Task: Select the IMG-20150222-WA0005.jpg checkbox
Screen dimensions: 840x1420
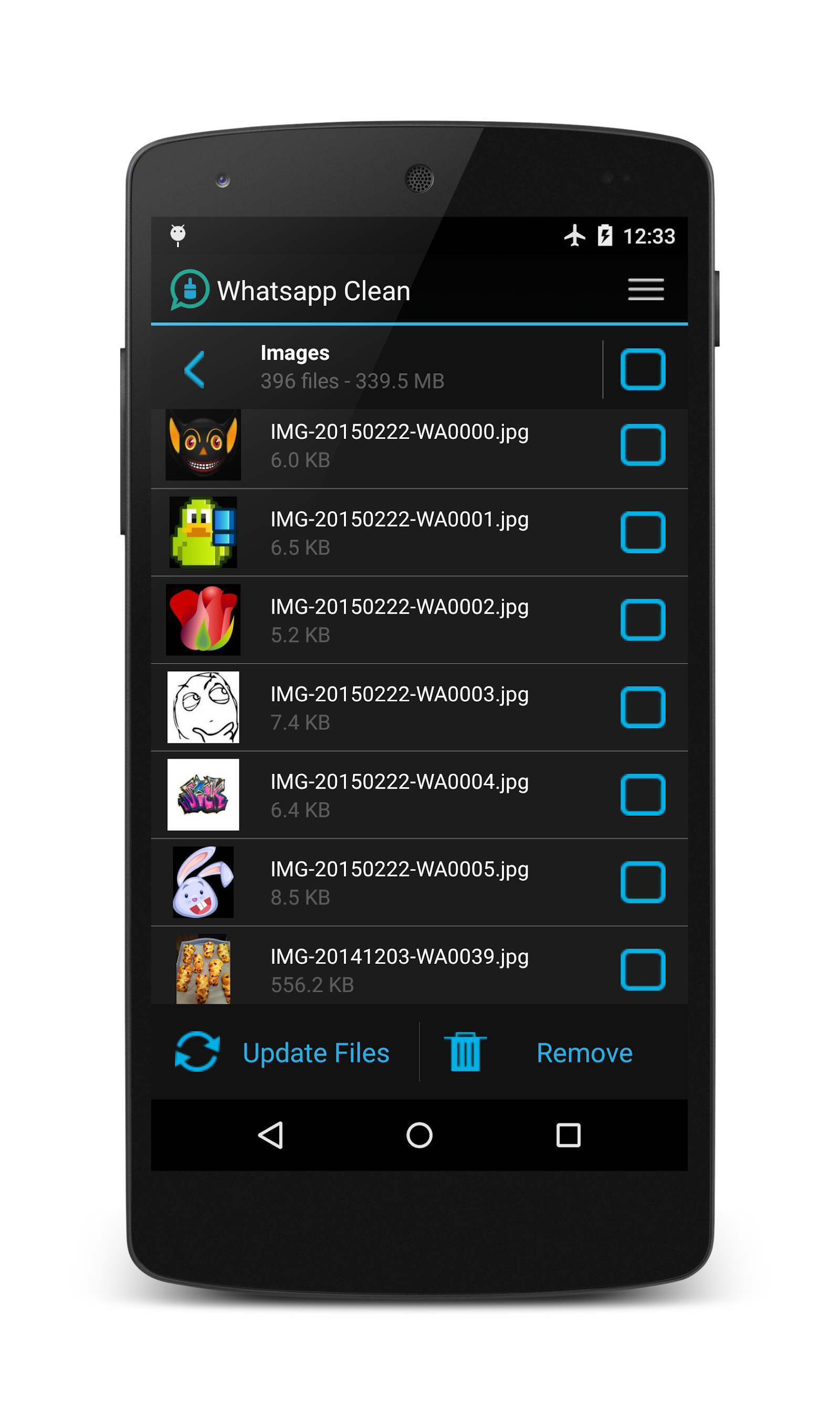Action: click(x=643, y=882)
